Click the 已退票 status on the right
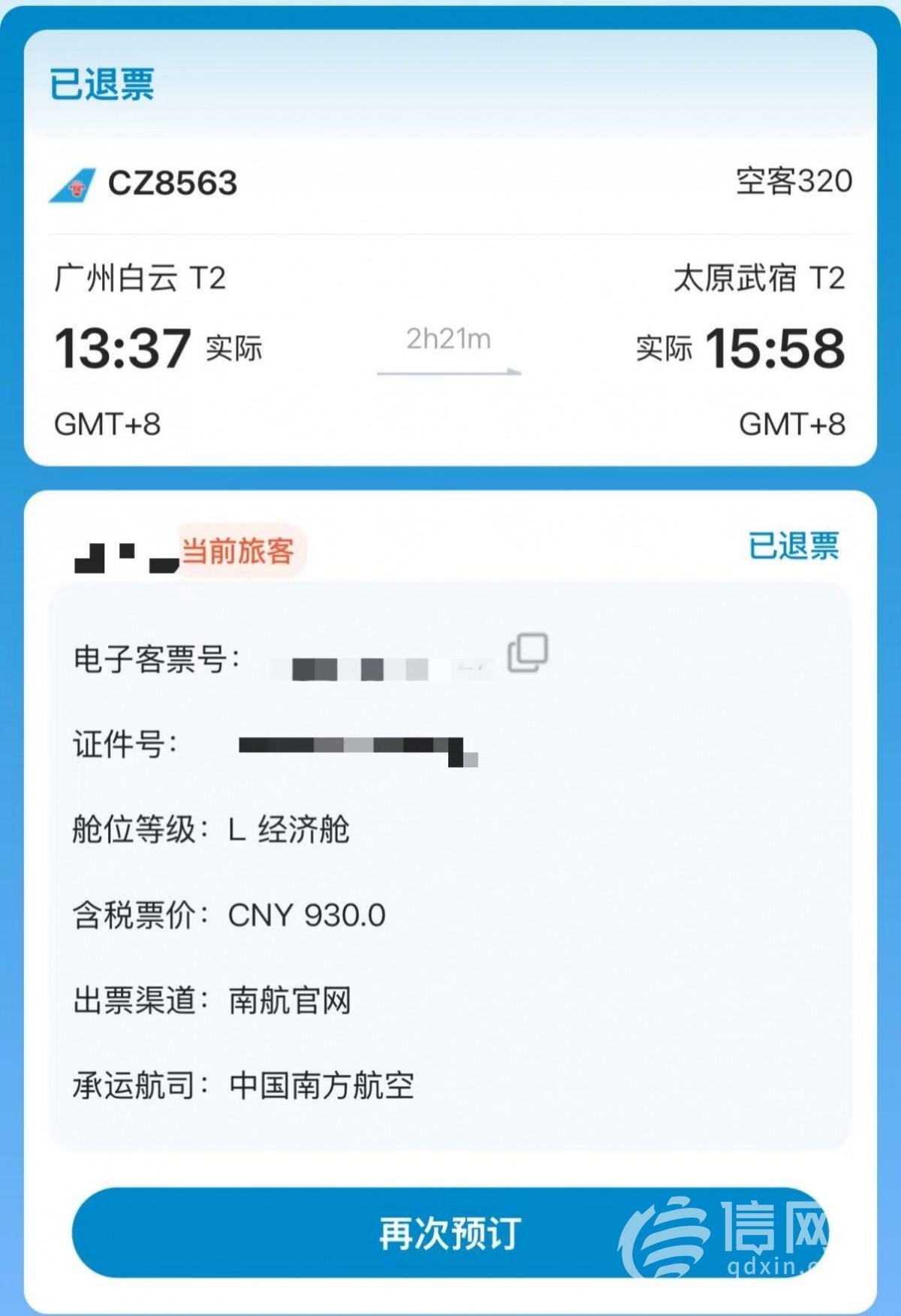901x1316 pixels. pos(795,548)
